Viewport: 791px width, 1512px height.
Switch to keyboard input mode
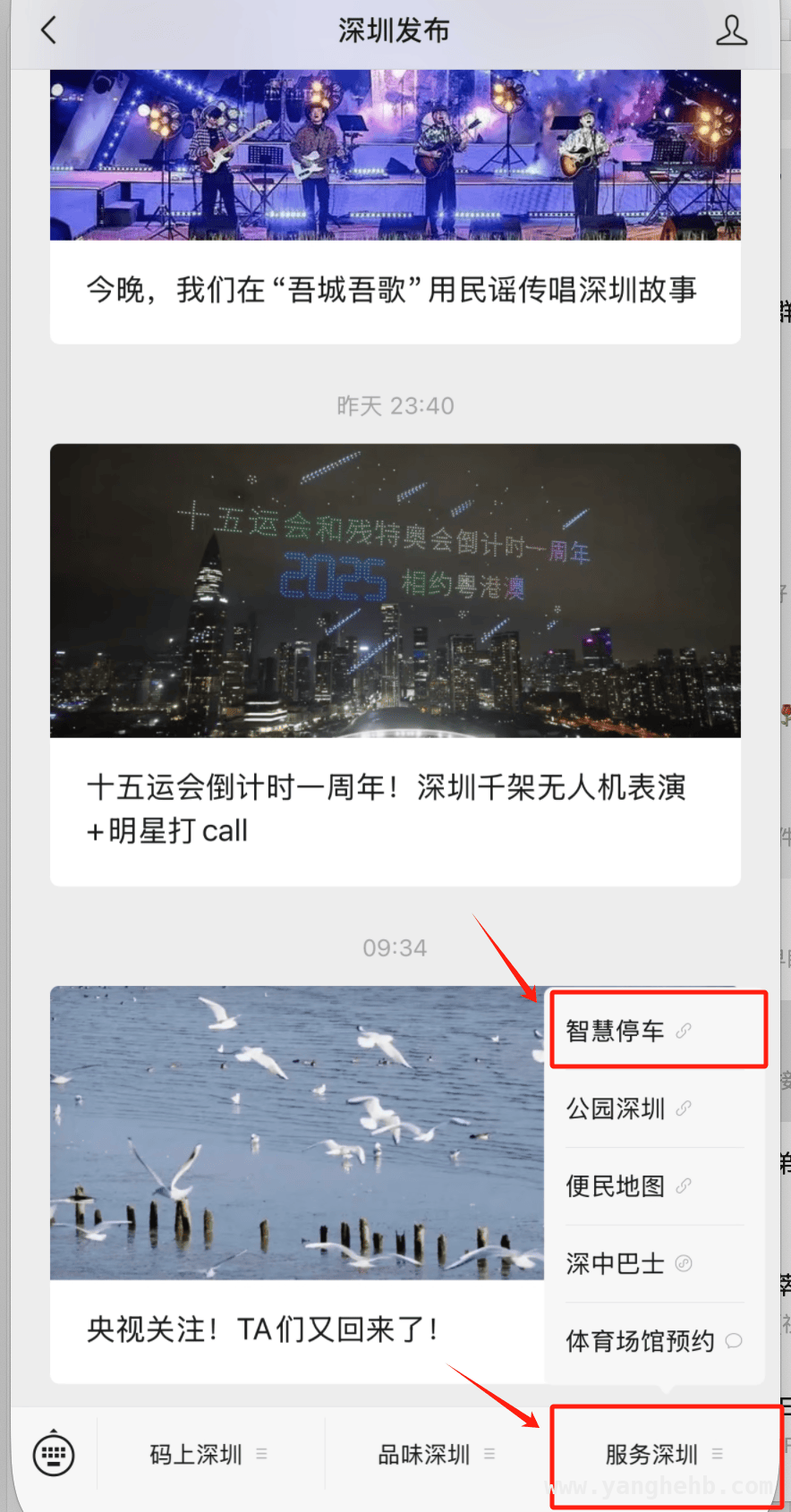[54, 1455]
